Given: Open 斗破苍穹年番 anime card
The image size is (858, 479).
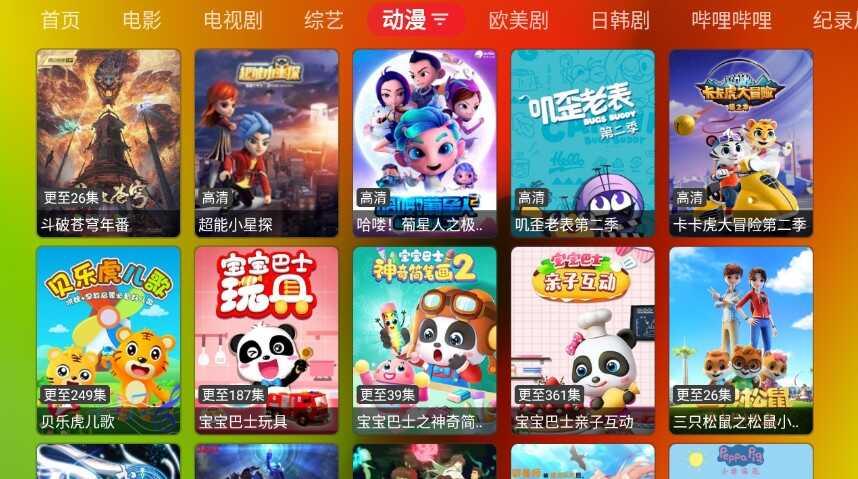Looking at the screenshot, I should (x=108, y=142).
